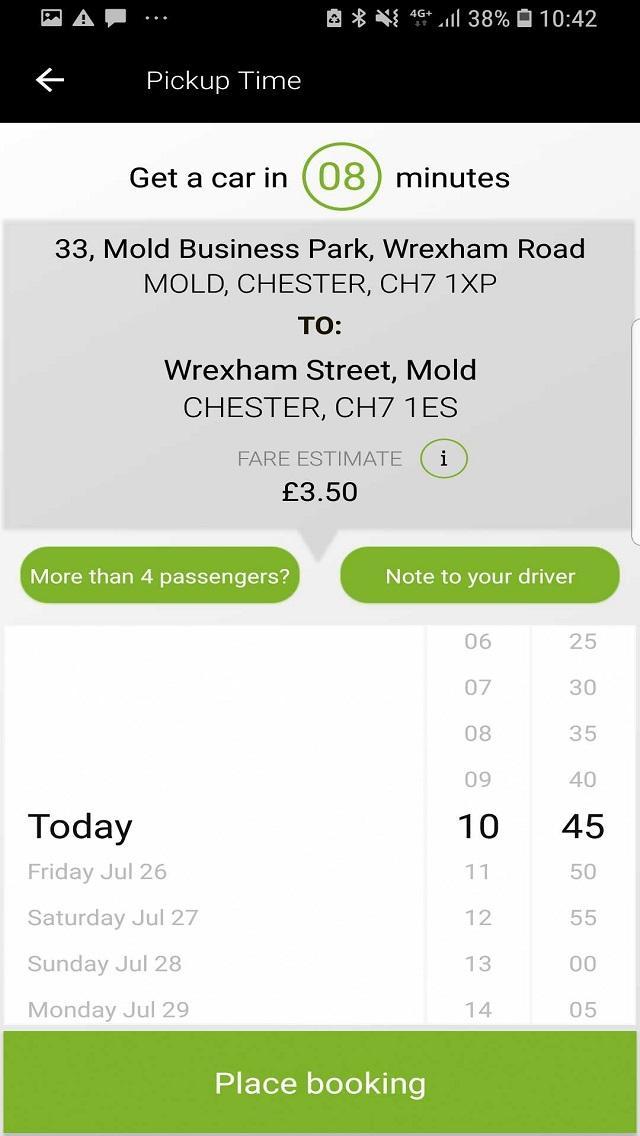640x1136 pixels.
Task: Set pickup hour to 09
Action: (478, 780)
